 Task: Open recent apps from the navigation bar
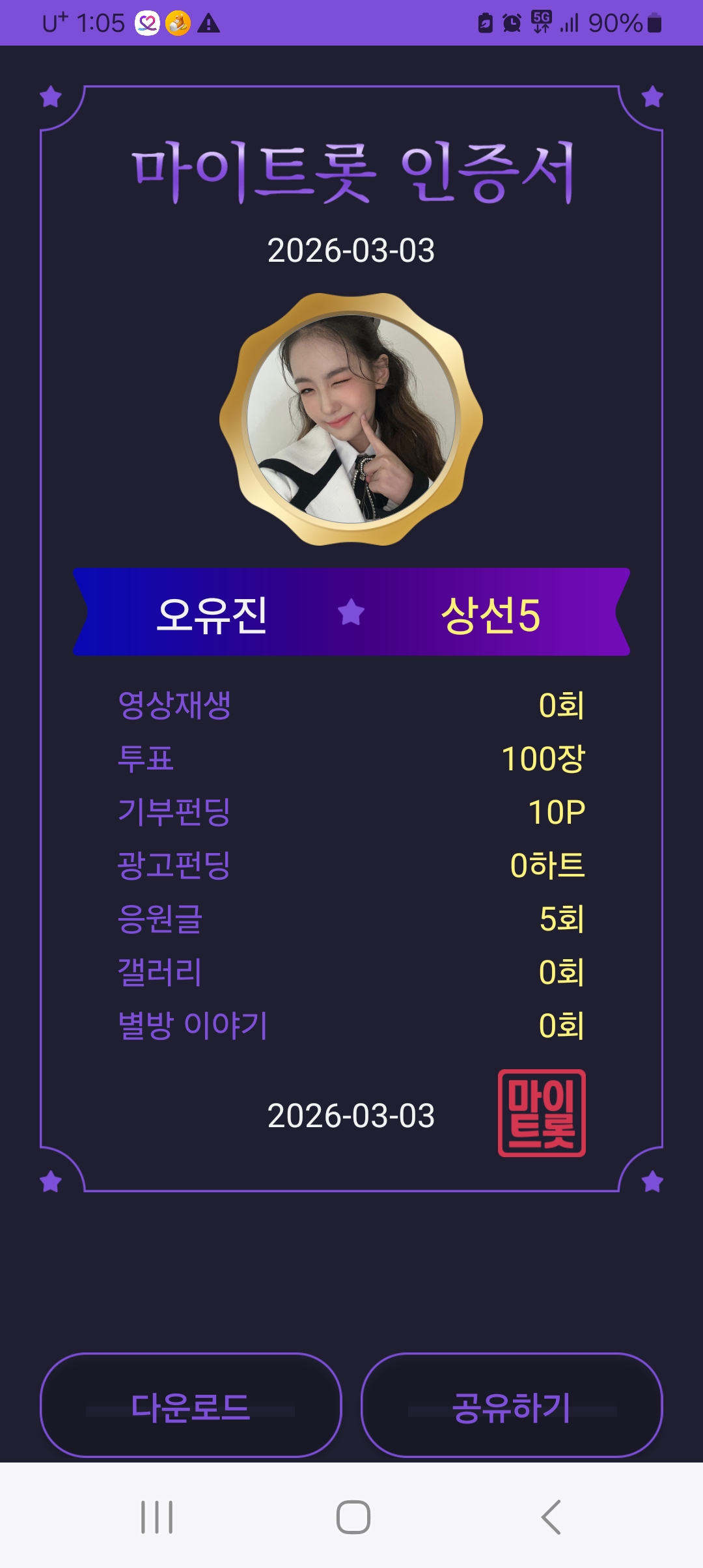pyautogui.click(x=157, y=1517)
